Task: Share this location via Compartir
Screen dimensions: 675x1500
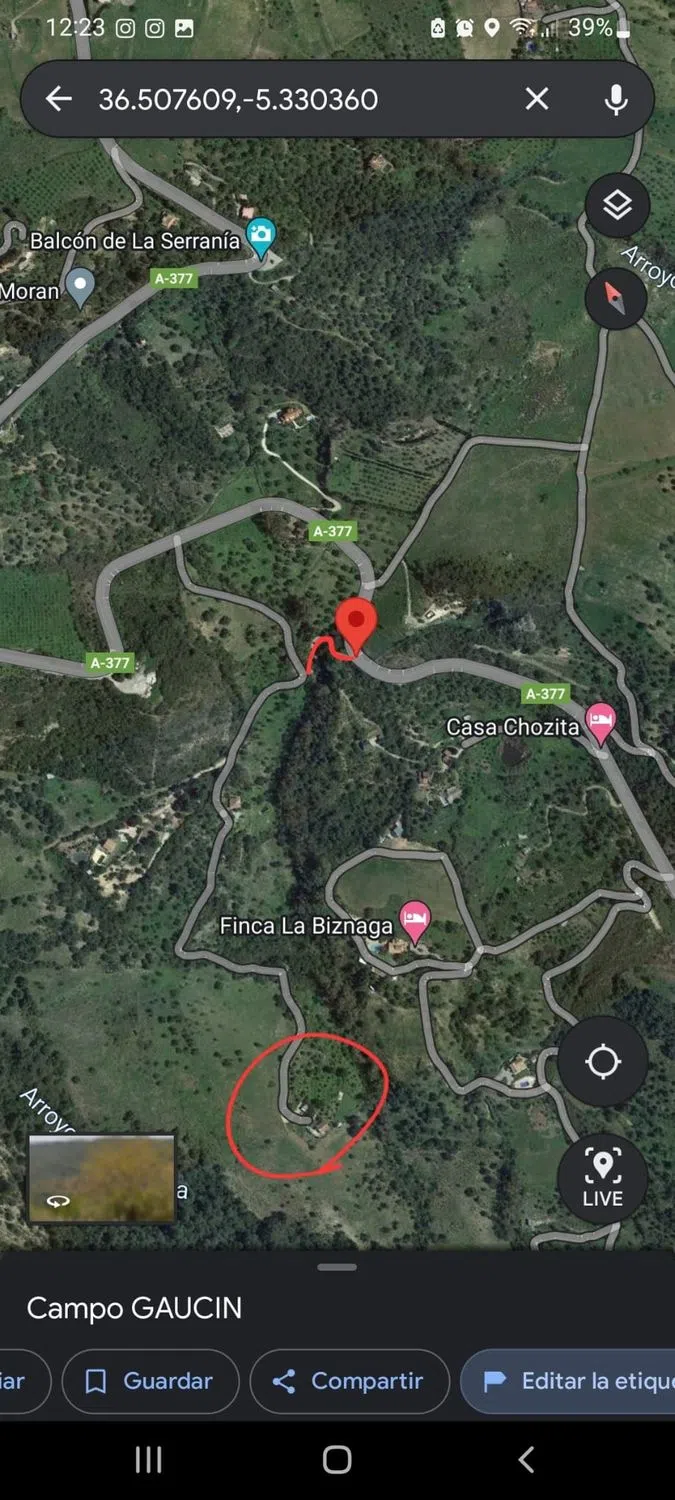Action: 350,1381
